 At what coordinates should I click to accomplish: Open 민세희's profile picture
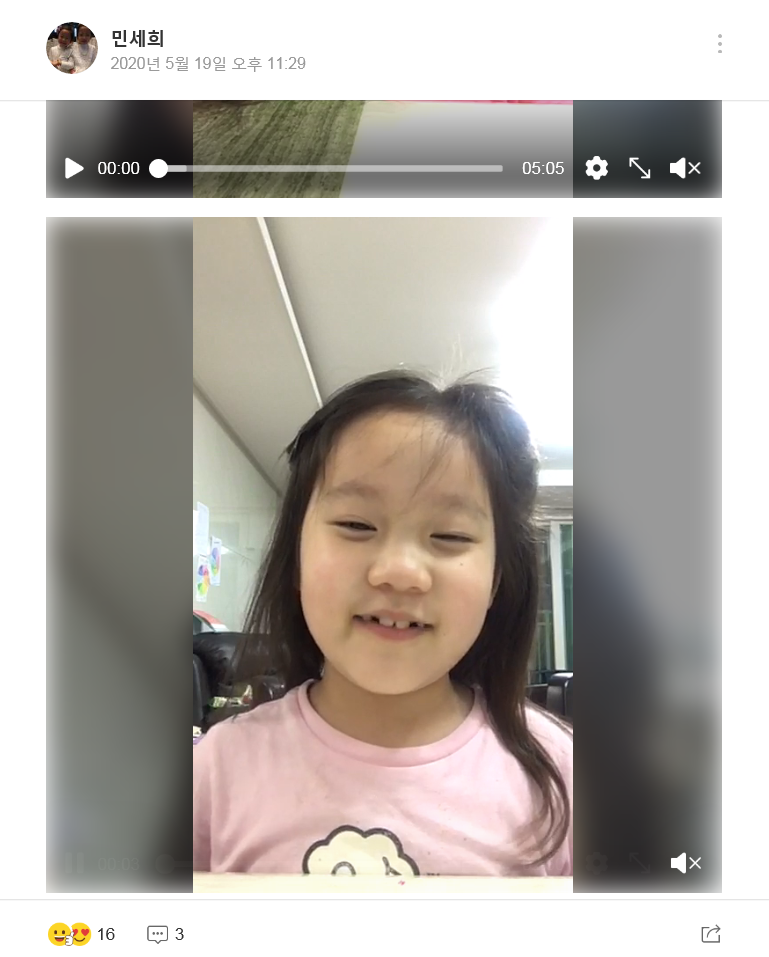pyautogui.click(x=72, y=48)
